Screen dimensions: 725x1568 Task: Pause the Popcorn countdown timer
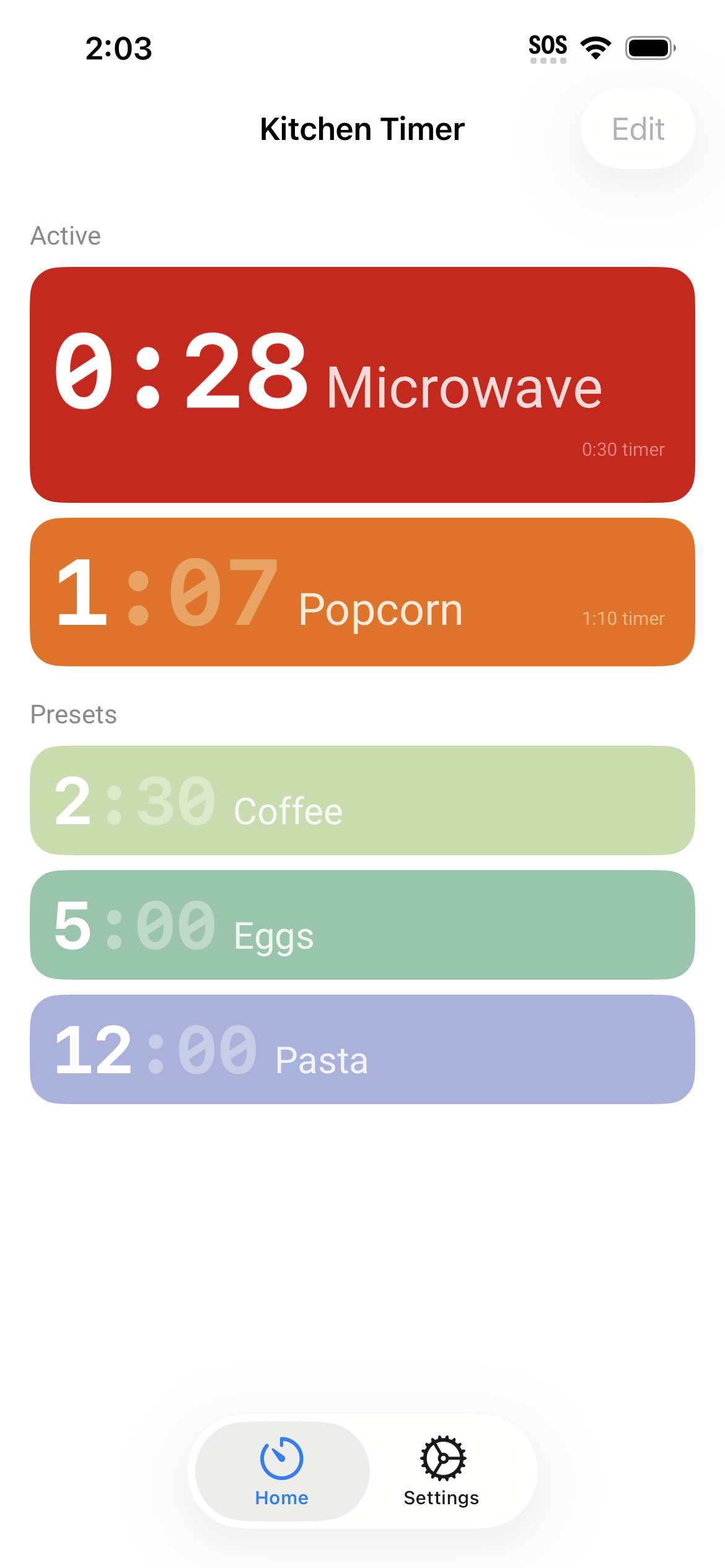362,591
